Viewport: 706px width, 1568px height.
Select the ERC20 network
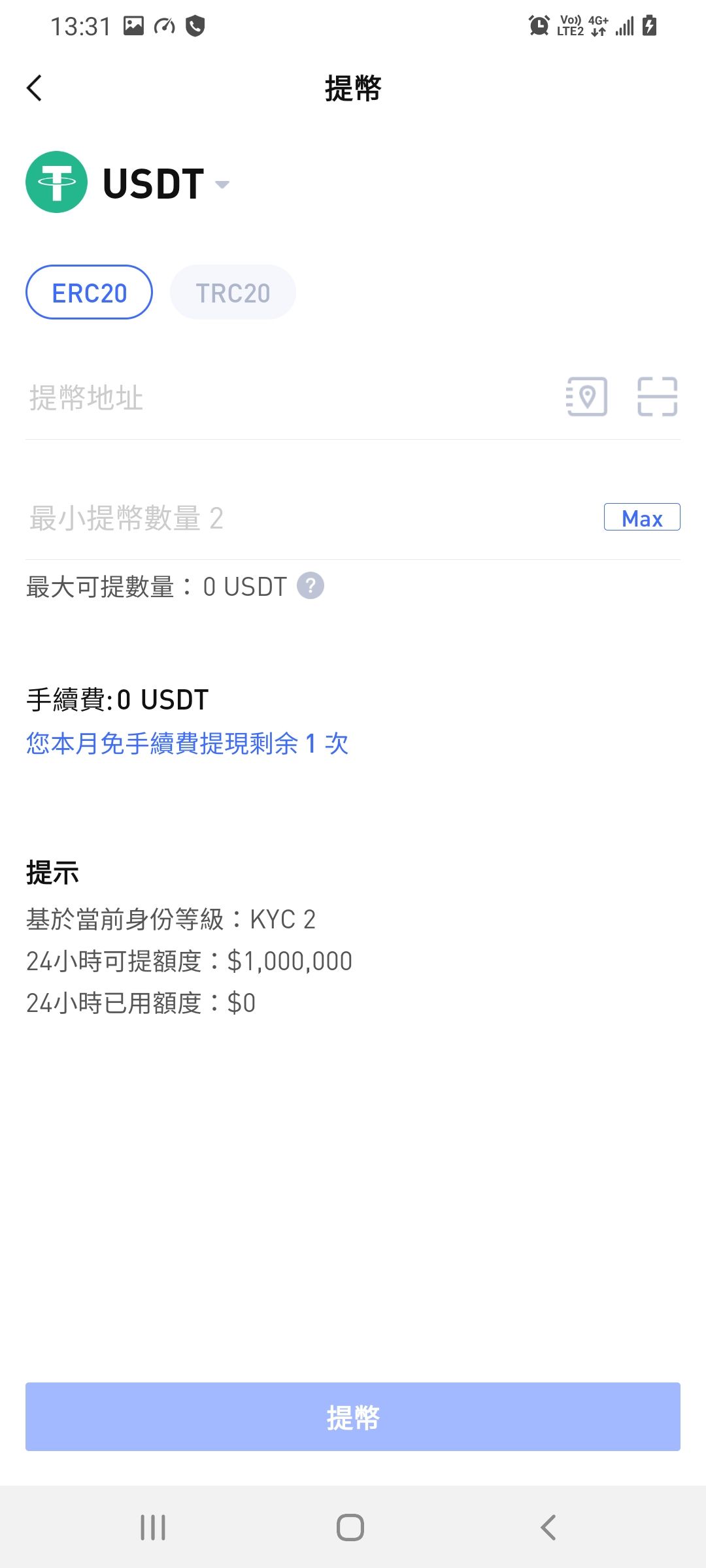click(x=89, y=292)
